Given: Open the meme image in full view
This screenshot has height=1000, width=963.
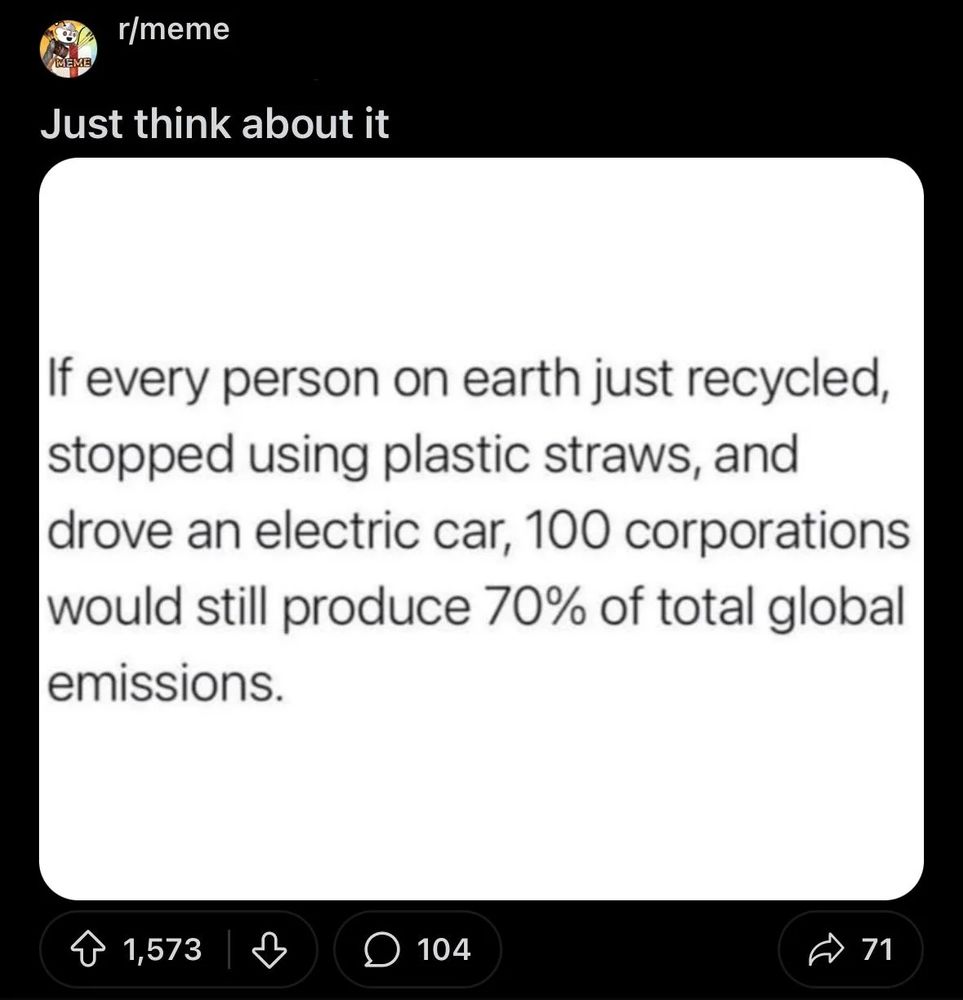Looking at the screenshot, I should pyautogui.click(x=480, y=530).
